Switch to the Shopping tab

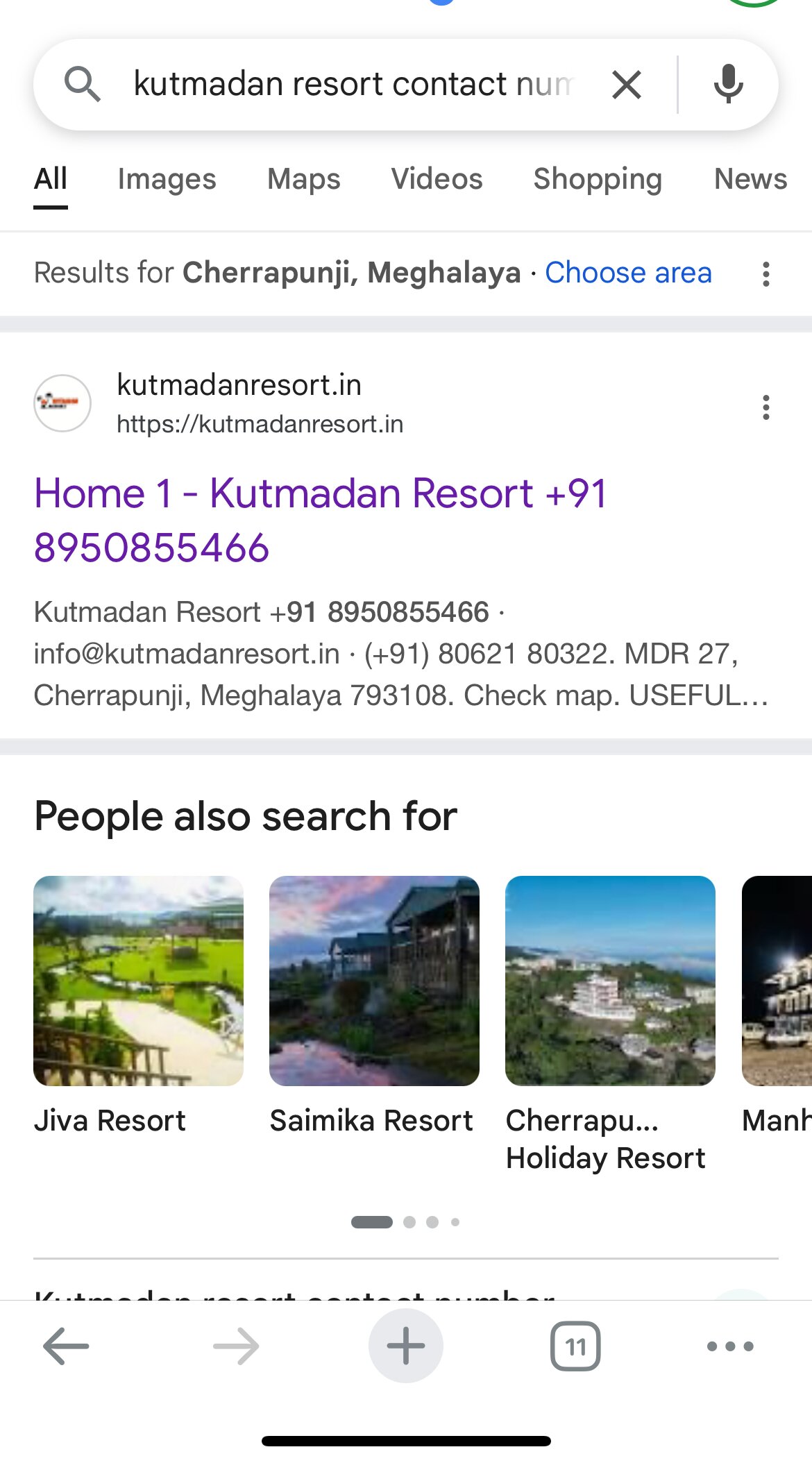(x=598, y=179)
